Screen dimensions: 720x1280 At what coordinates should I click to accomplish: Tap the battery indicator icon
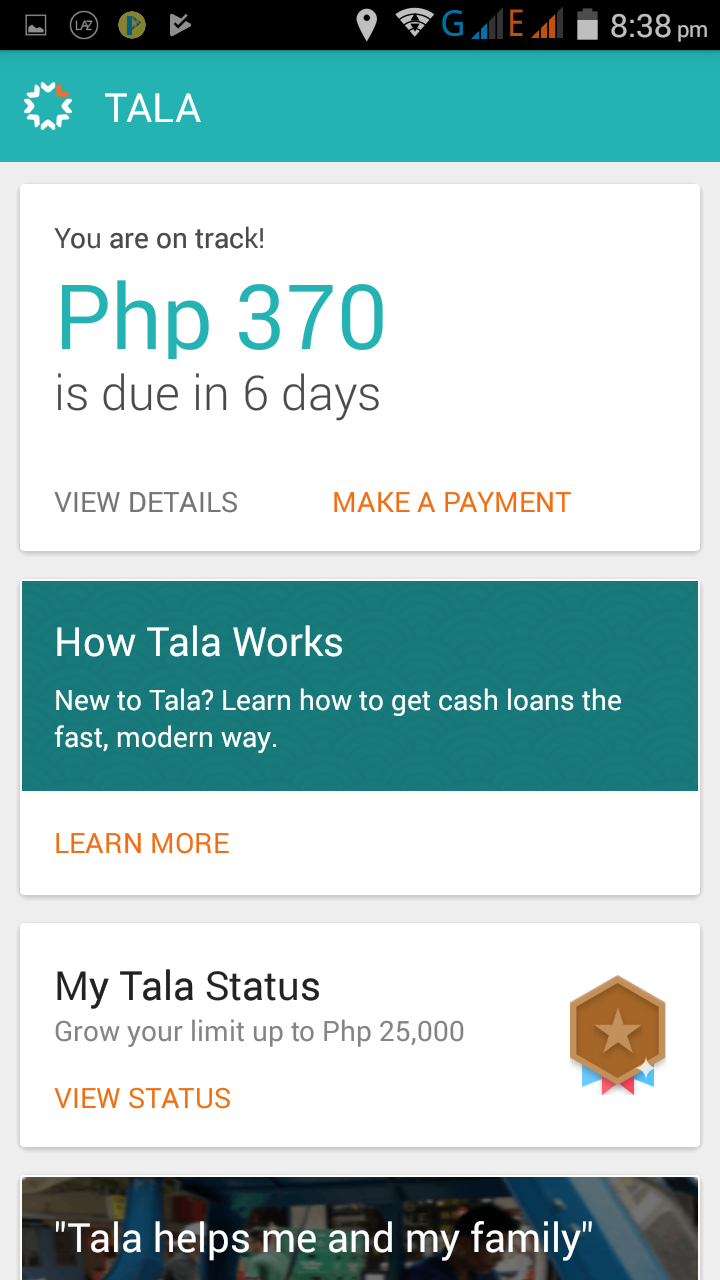click(586, 25)
